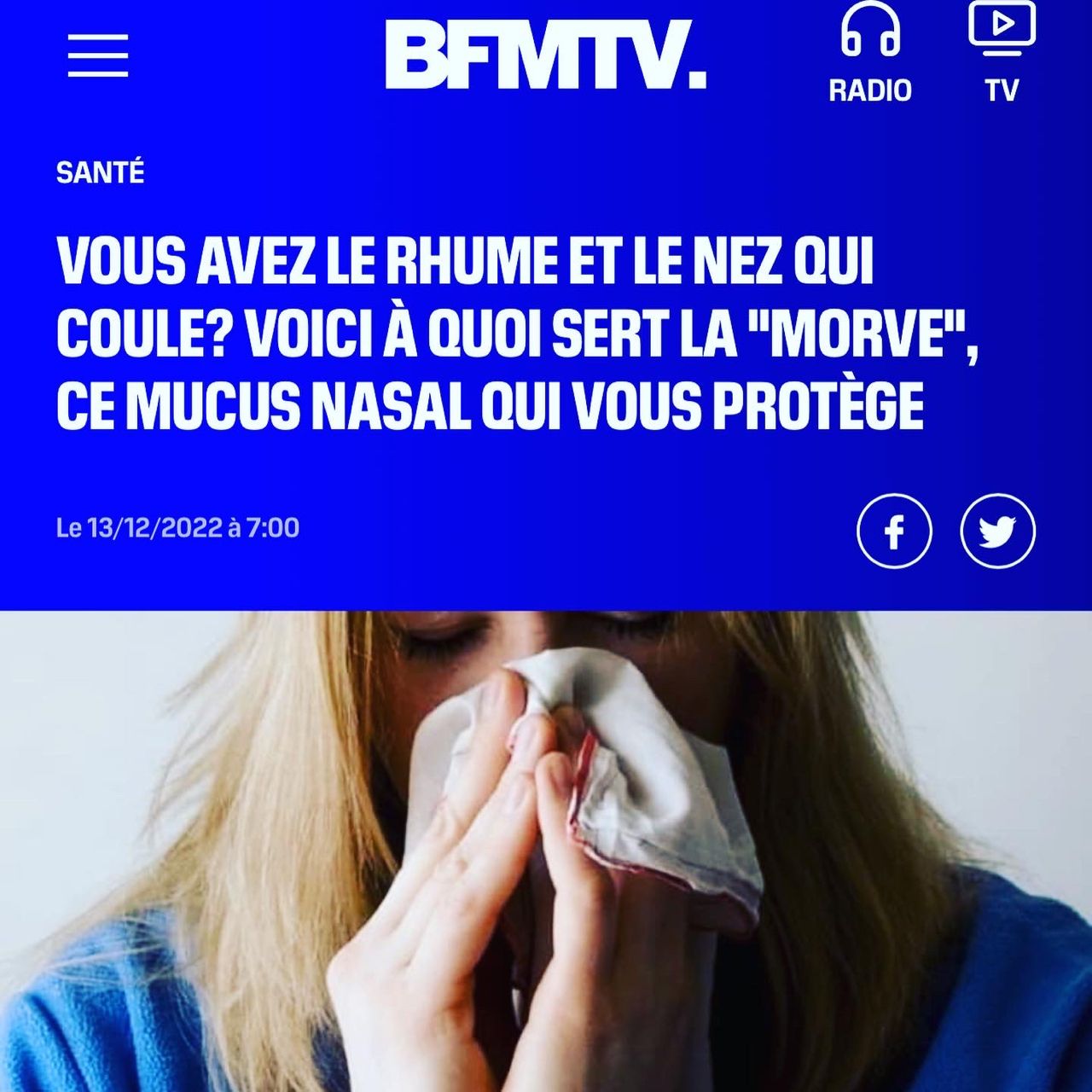The width and height of the screenshot is (1092, 1092).
Task: Open the live TV section
Action: pyautogui.click(x=1002, y=53)
